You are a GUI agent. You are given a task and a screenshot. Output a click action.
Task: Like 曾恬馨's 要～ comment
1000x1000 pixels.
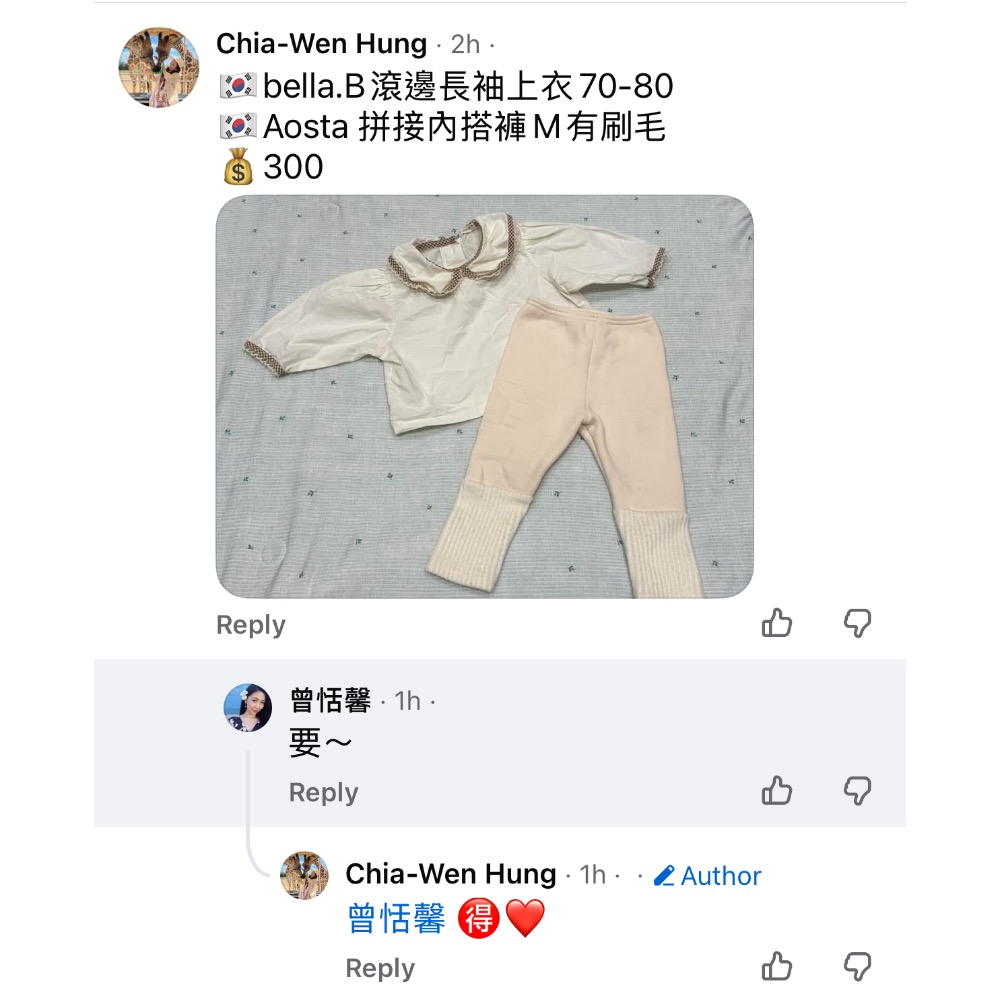(x=777, y=791)
